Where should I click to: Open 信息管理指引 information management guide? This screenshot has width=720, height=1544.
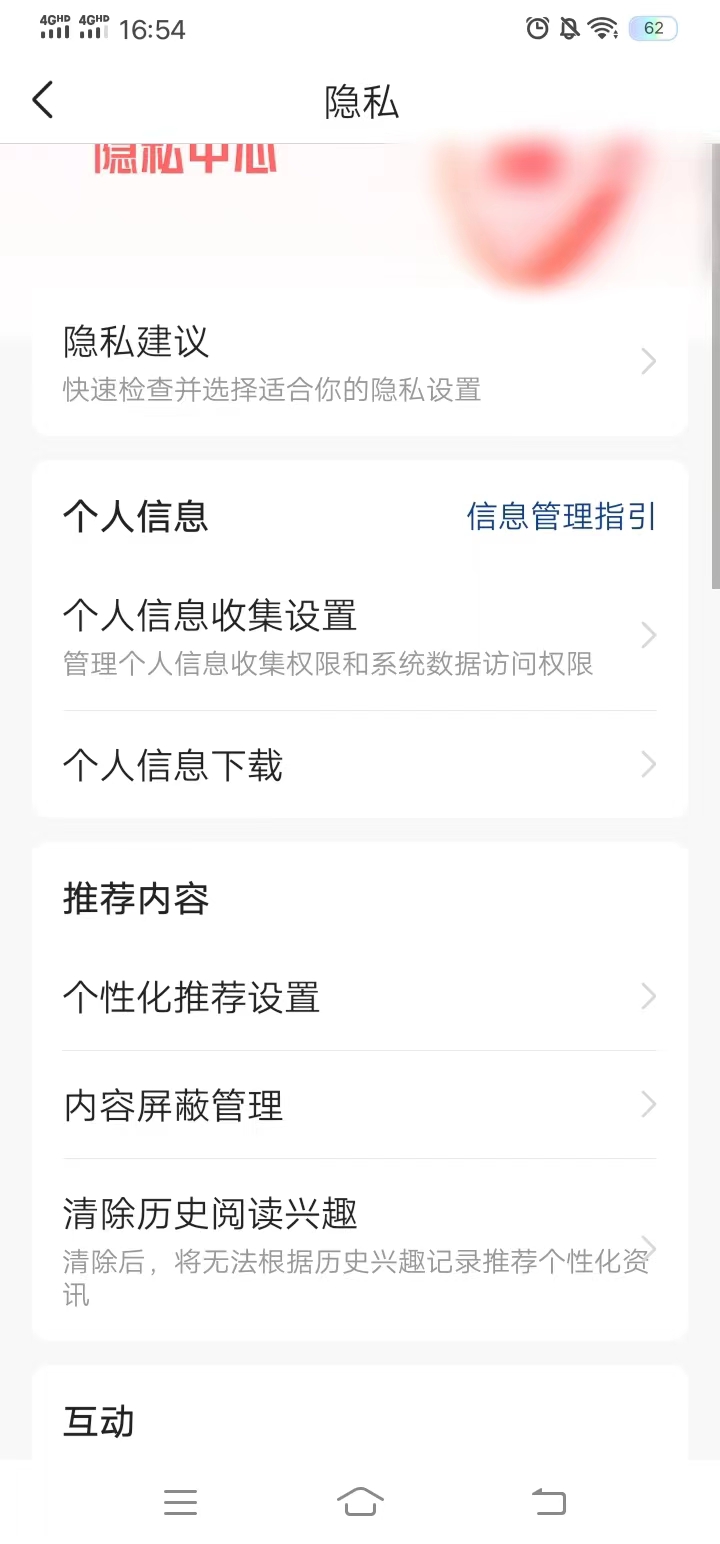coord(561,517)
